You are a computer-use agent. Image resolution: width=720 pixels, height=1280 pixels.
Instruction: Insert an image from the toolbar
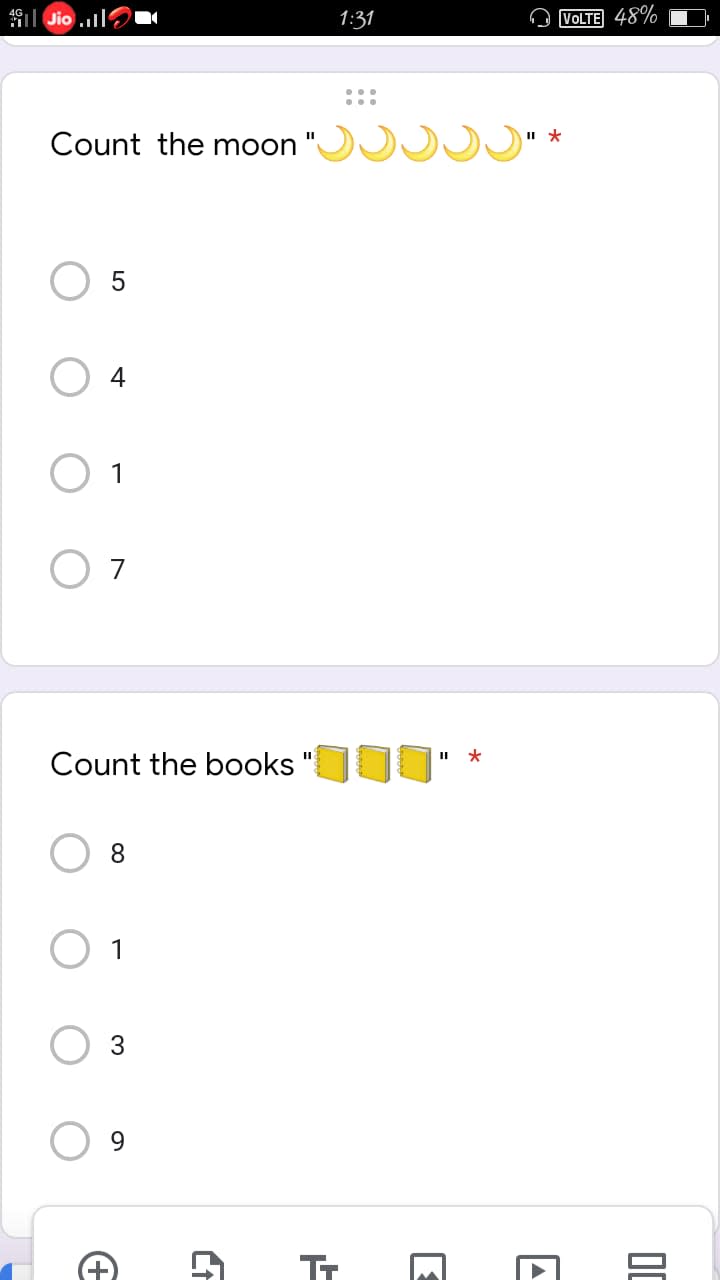tap(428, 1268)
